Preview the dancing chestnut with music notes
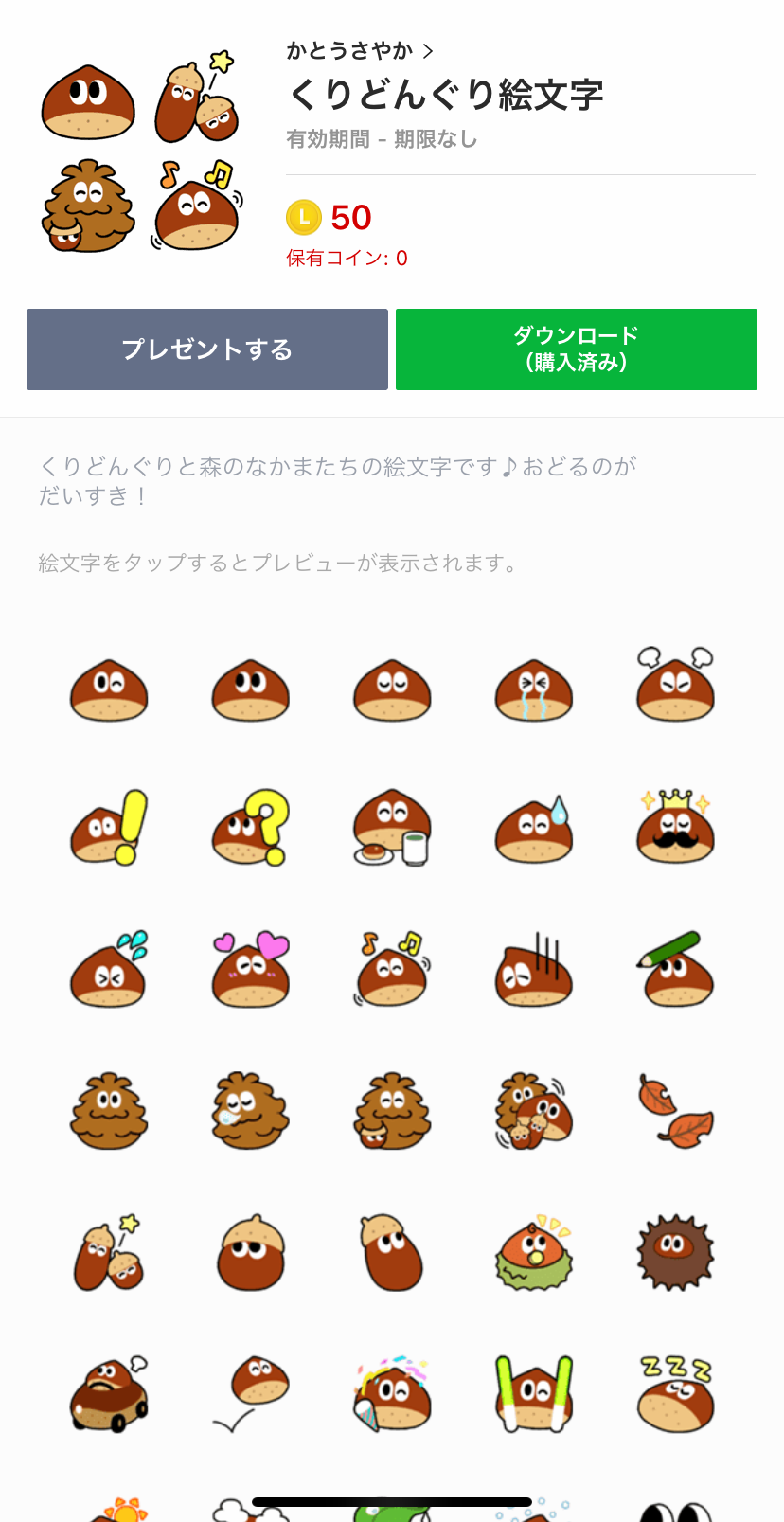784x1522 pixels. [392, 970]
